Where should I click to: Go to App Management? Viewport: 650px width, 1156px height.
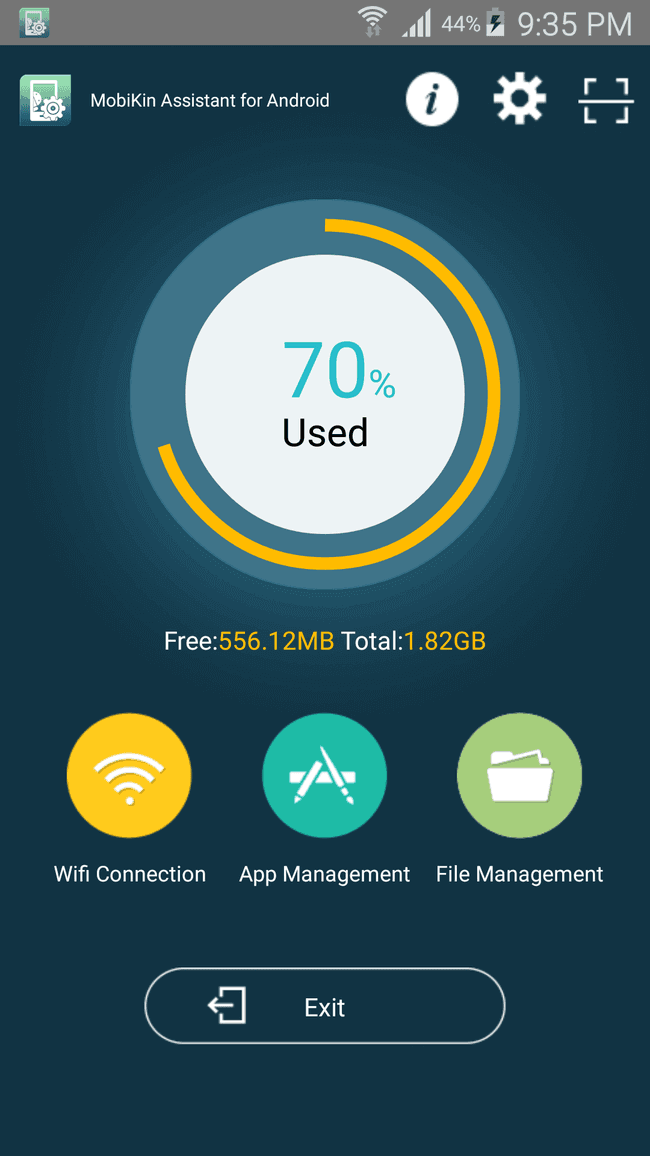[324, 776]
